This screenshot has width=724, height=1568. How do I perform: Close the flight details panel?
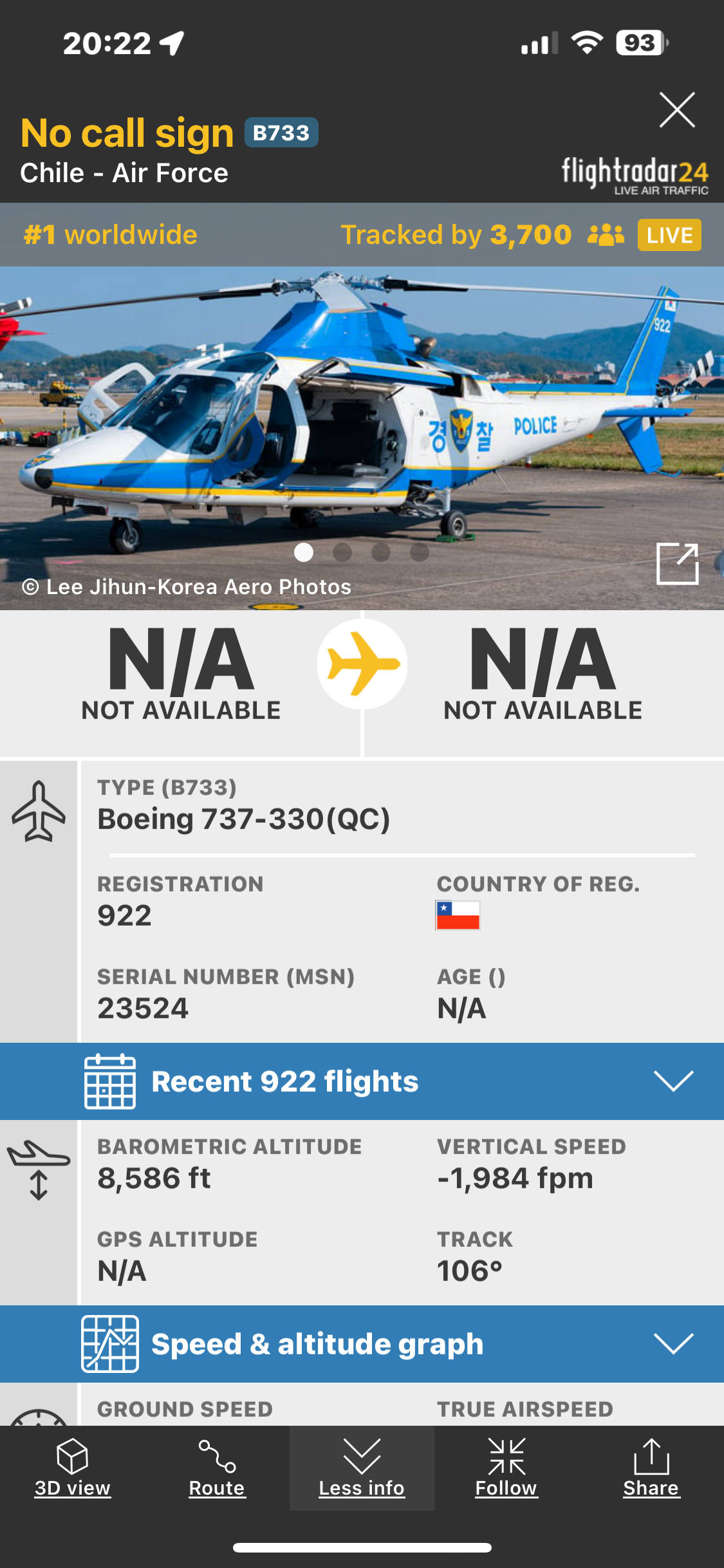click(x=677, y=110)
